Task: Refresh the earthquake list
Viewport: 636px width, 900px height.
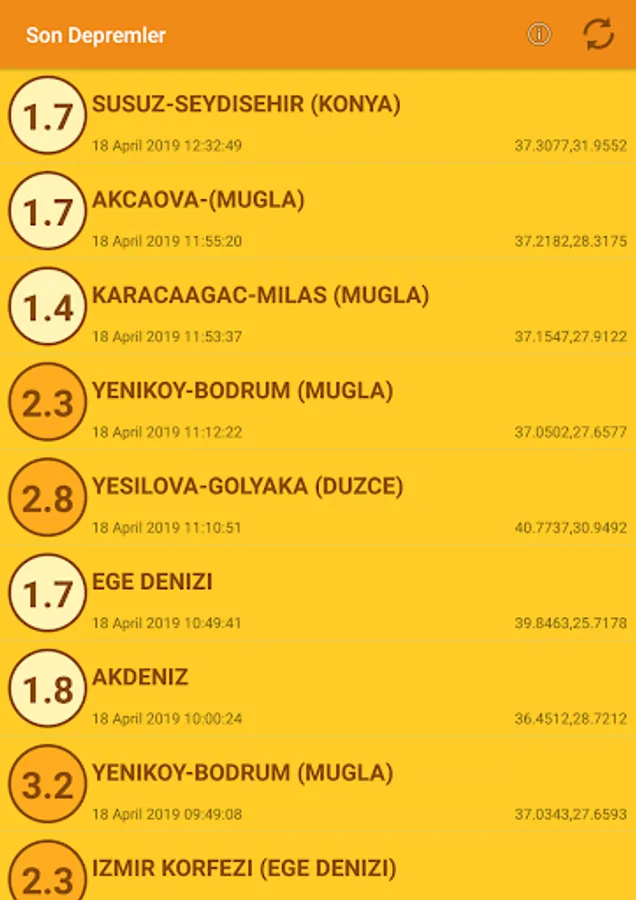Action: tap(599, 34)
